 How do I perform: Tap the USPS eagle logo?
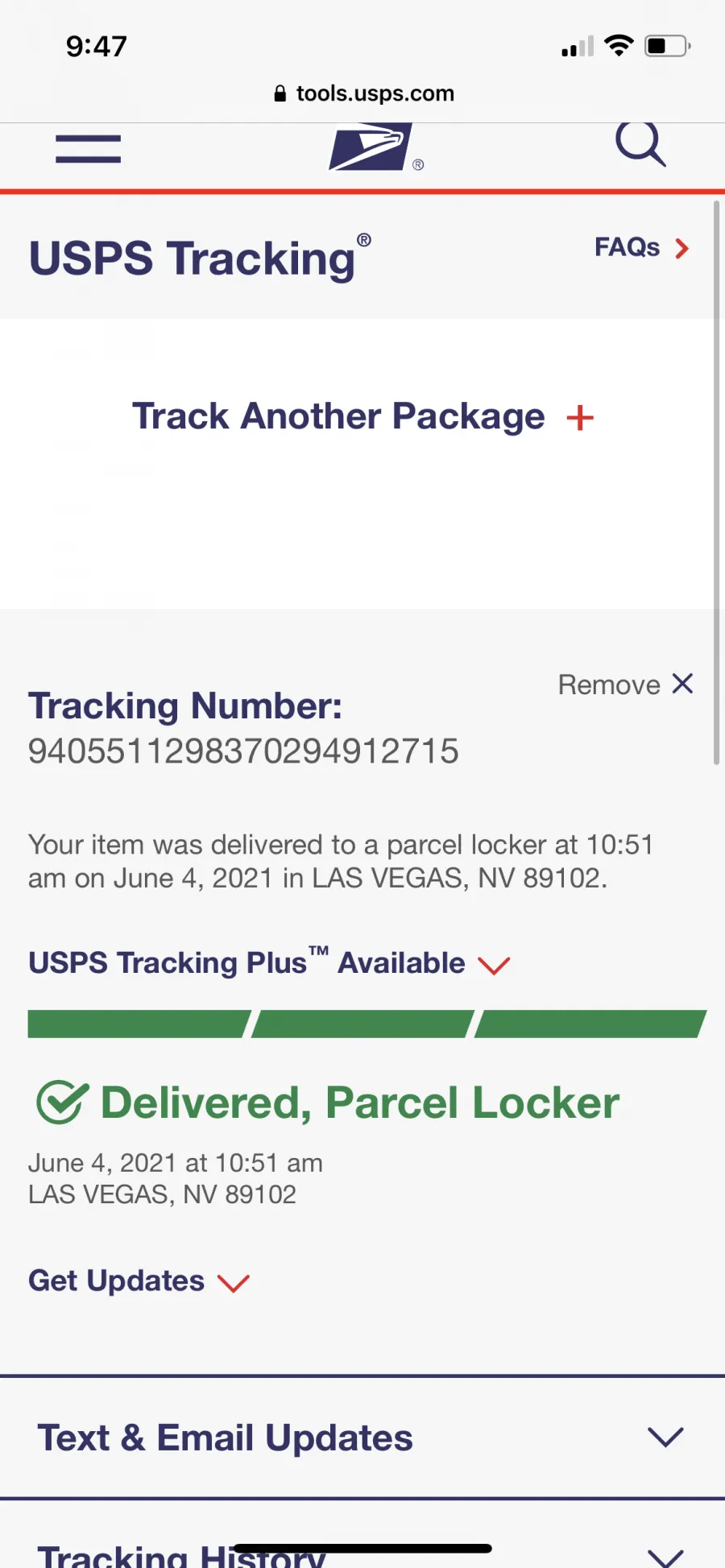[x=371, y=147]
